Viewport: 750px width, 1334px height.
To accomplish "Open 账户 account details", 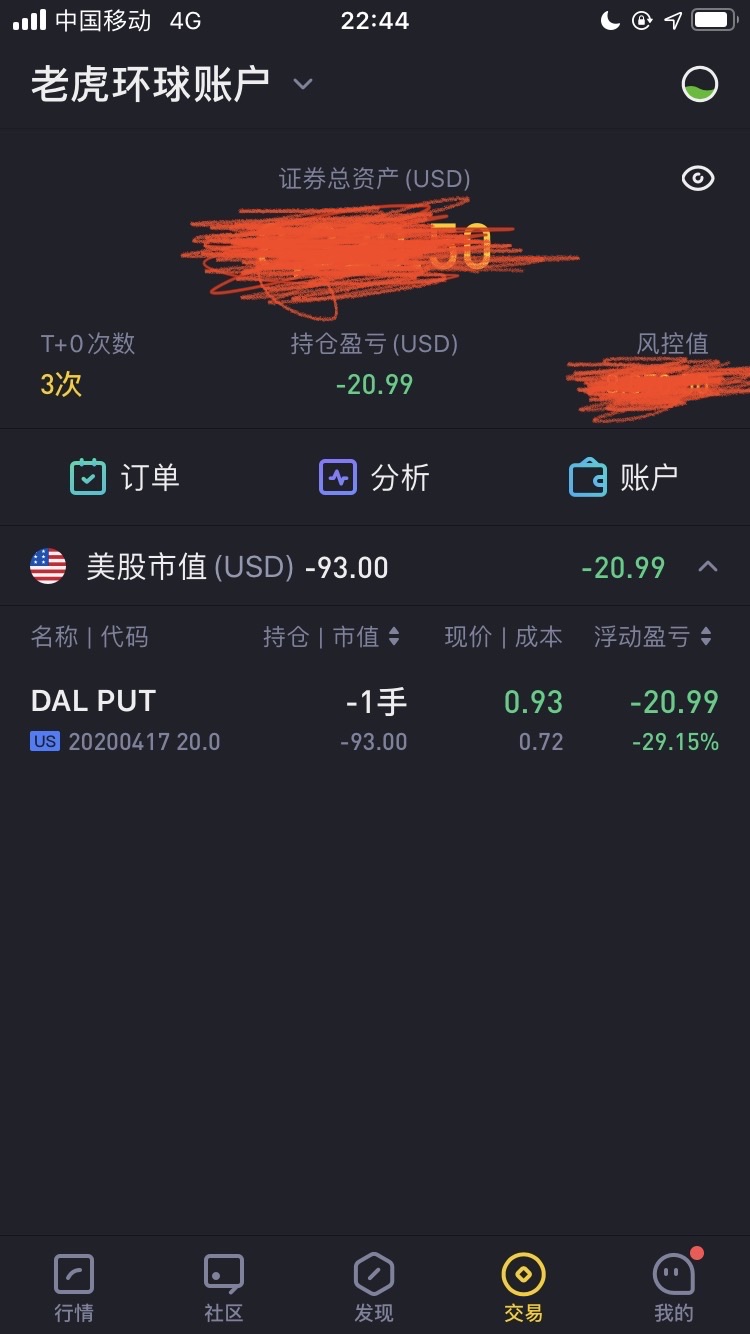I will click(623, 477).
